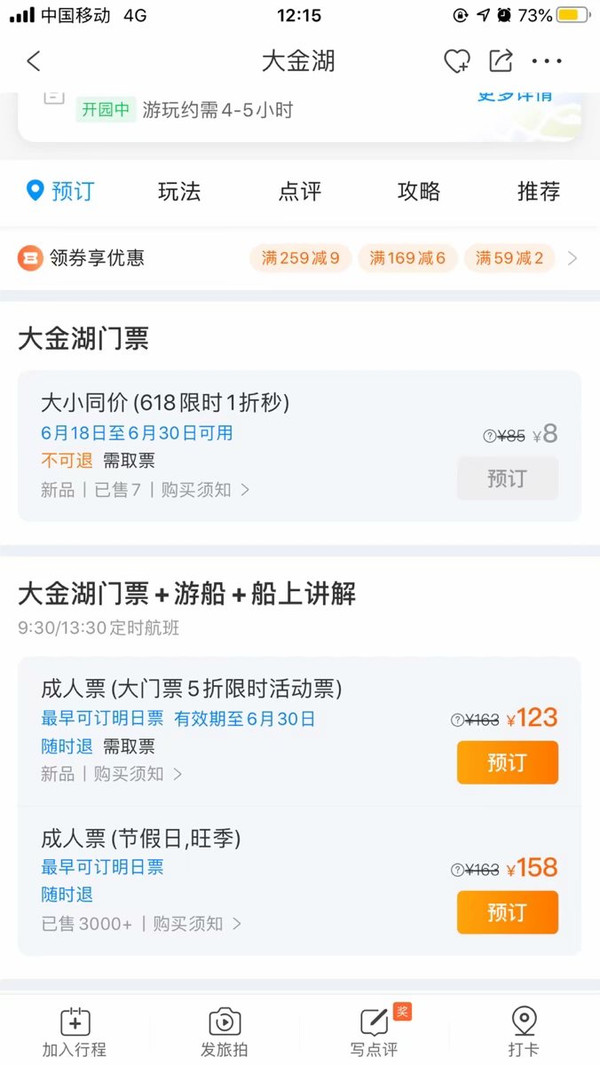View 购买须知 for 节假日旺季 ticket

coord(196,924)
